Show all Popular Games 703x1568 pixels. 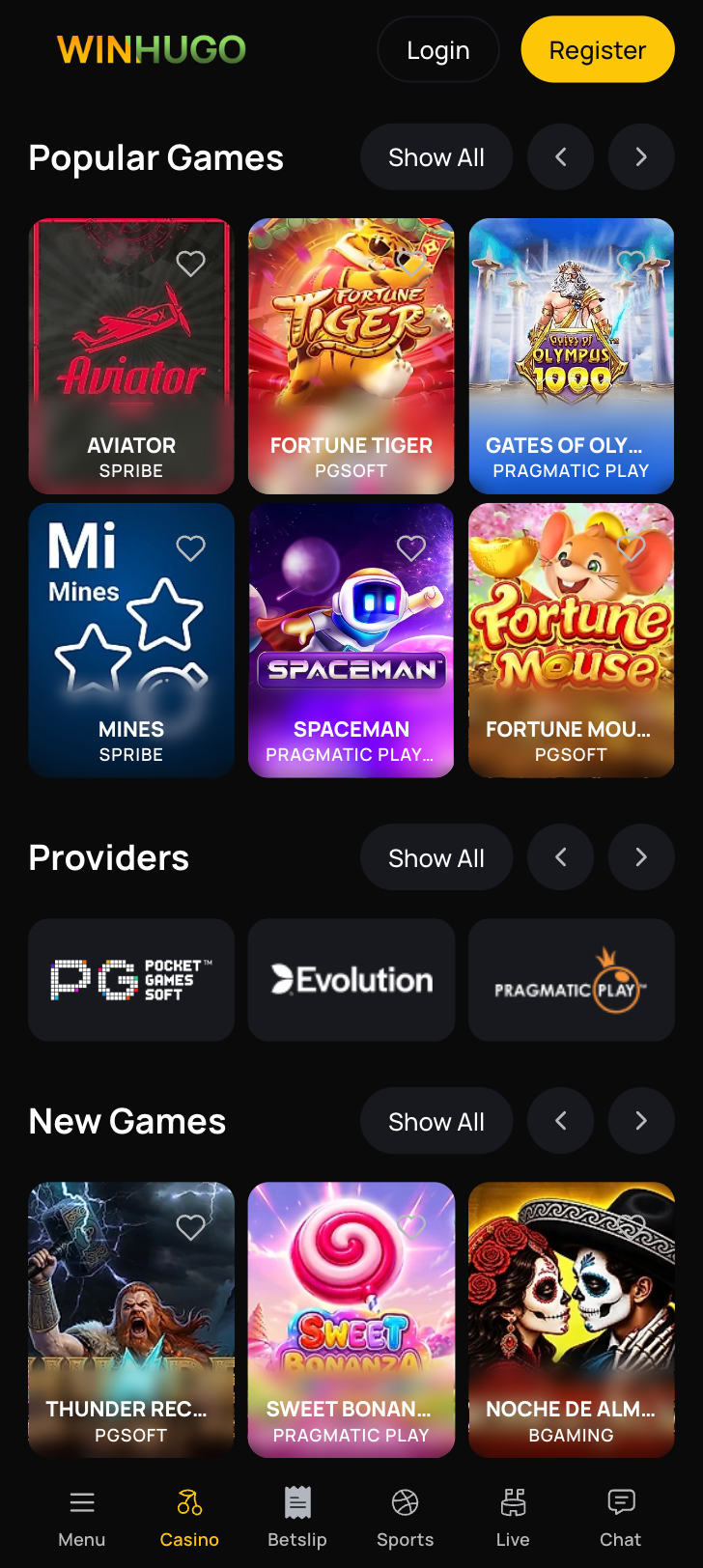coord(436,157)
